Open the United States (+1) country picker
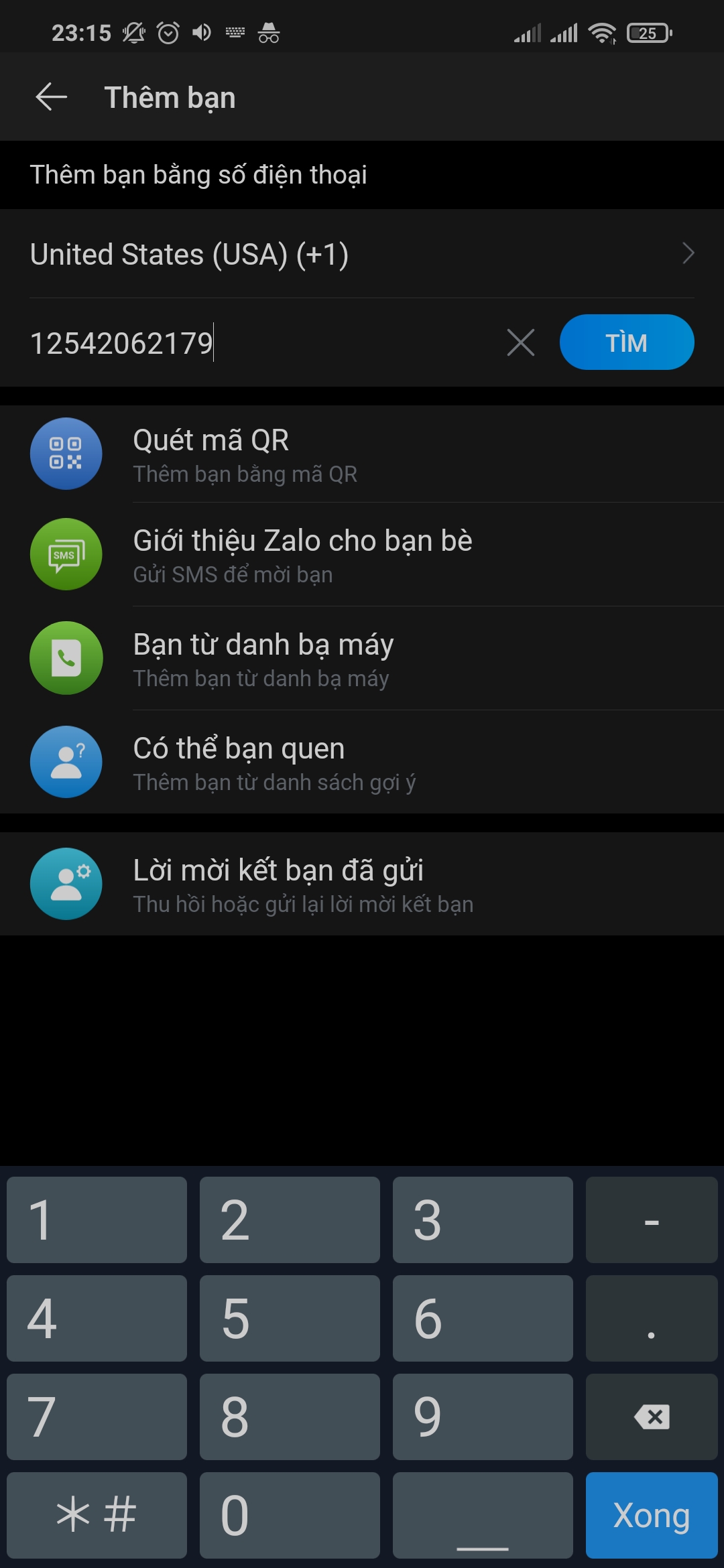The height and width of the screenshot is (1568, 724). point(362,254)
